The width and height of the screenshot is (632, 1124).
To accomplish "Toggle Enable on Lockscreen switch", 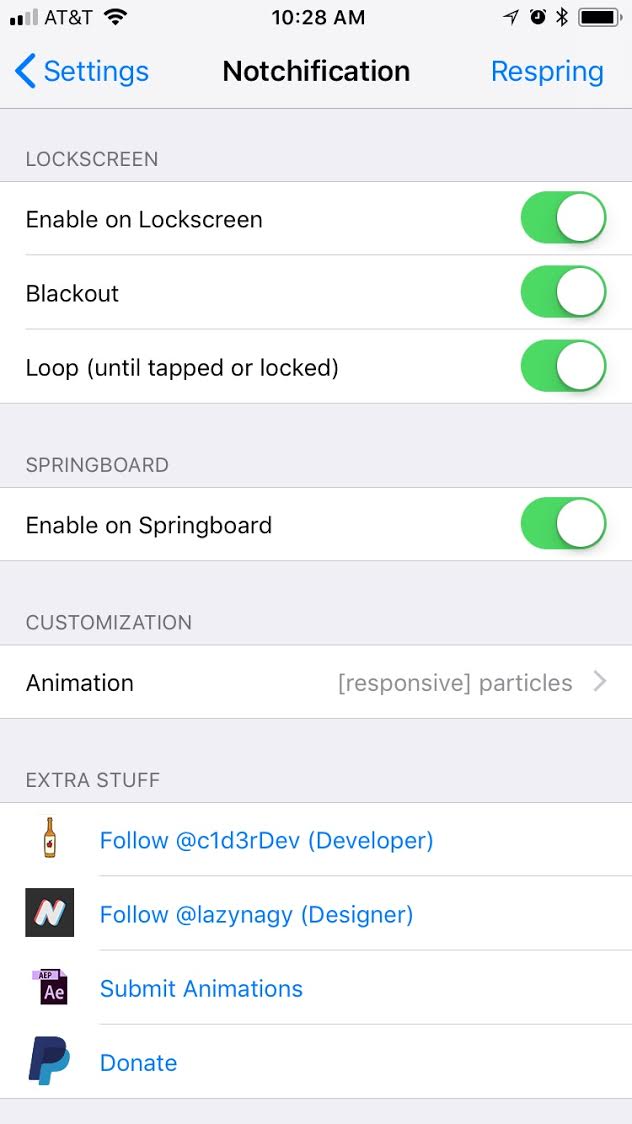I will pos(563,218).
